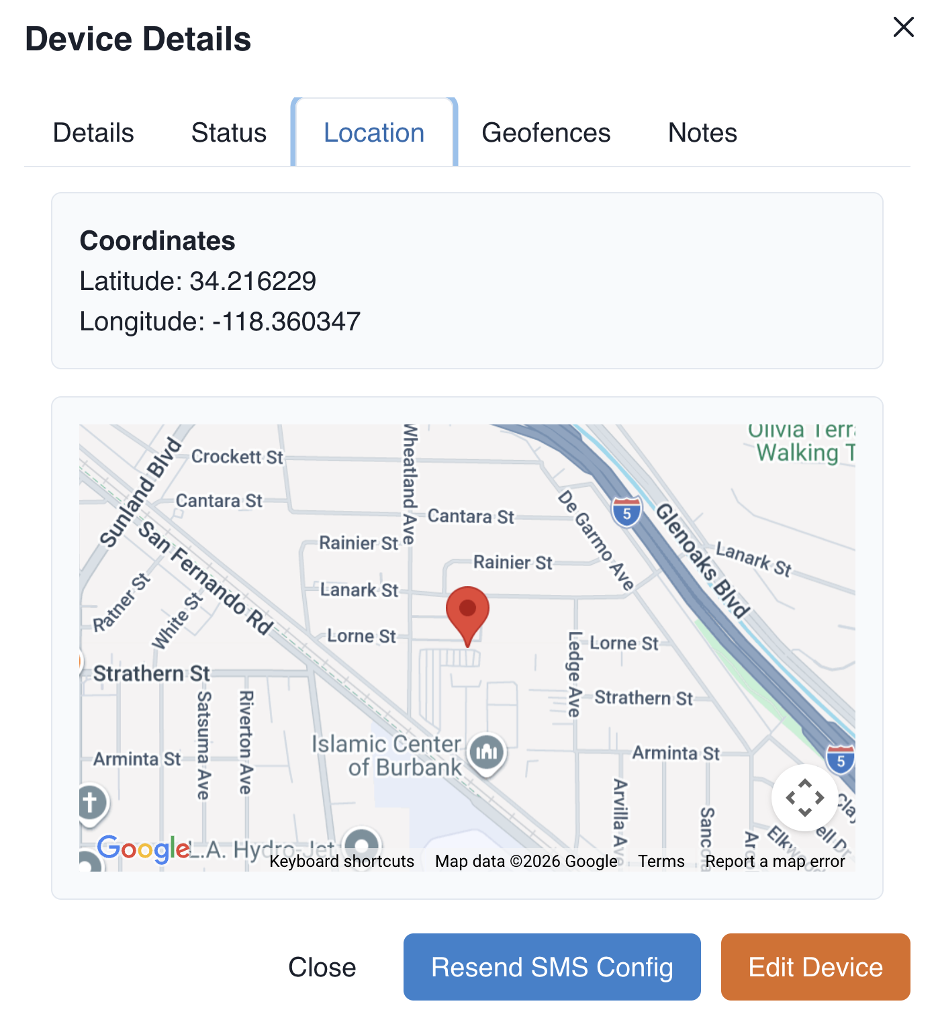
Task: Open the map Terms link
Action: [661, 861]
